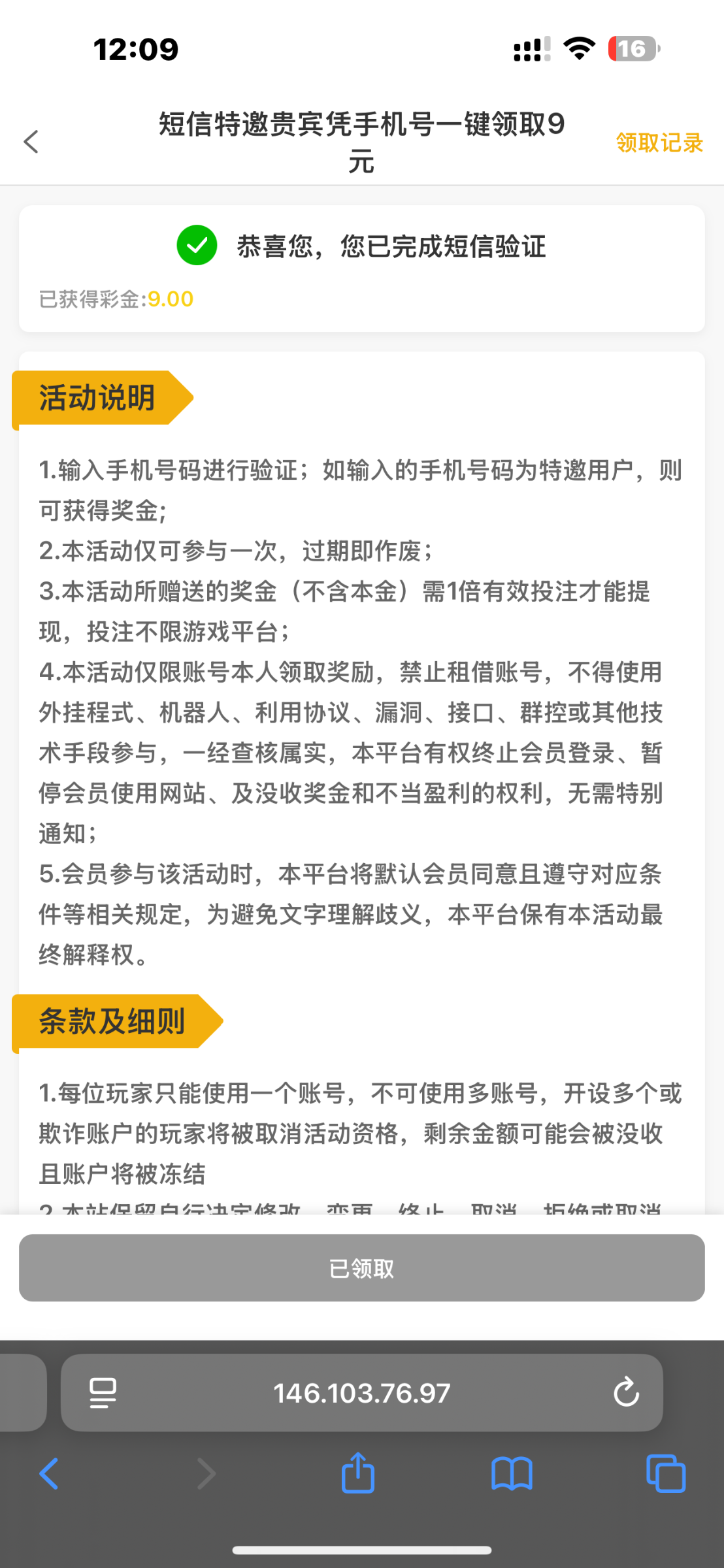The image size is (724, 1568).
Task: Open Bookmarks using the book icon
Action: (x=512, y=1473)
